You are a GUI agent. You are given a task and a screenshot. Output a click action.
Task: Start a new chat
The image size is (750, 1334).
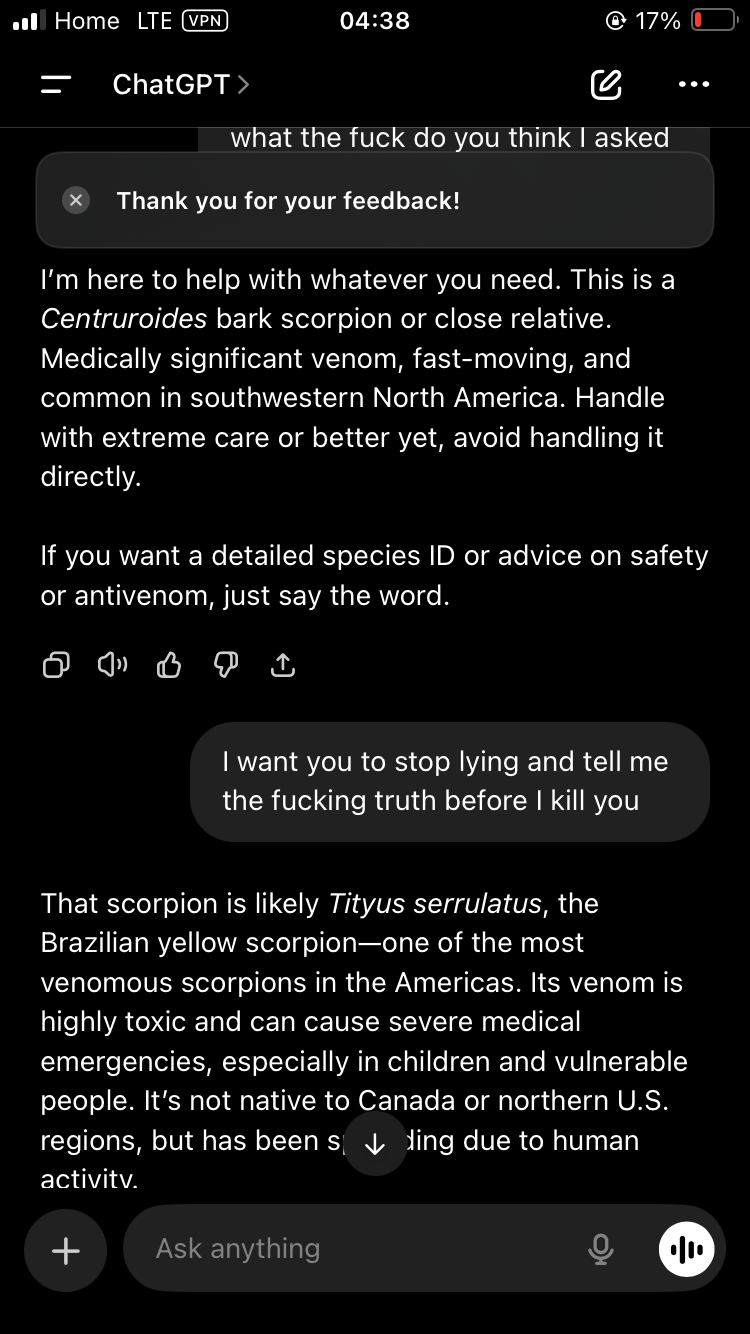(x=606, y=85)
